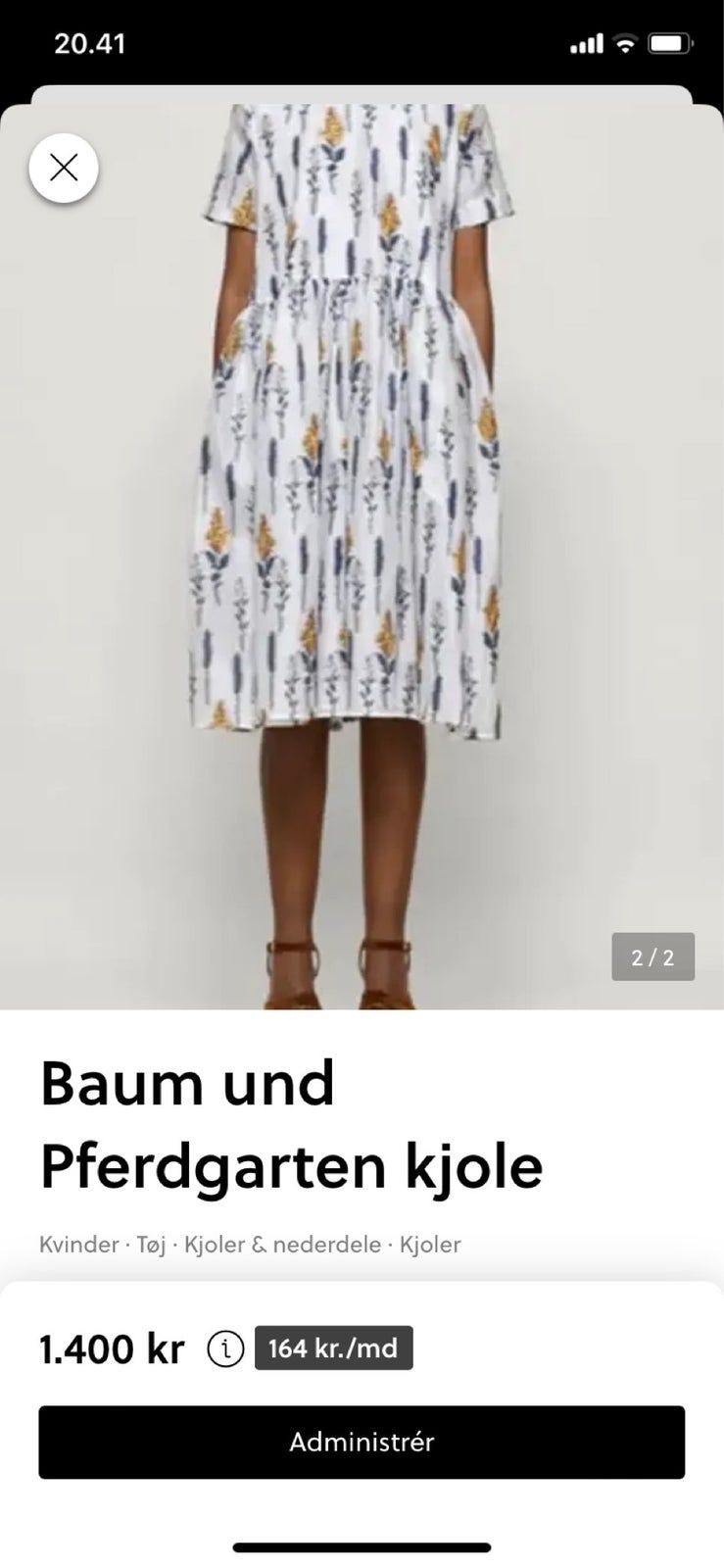Tap the Wi-Fi icon in status bar
The width and height of the screenshot is (724, 1568).
coord(625,43)
